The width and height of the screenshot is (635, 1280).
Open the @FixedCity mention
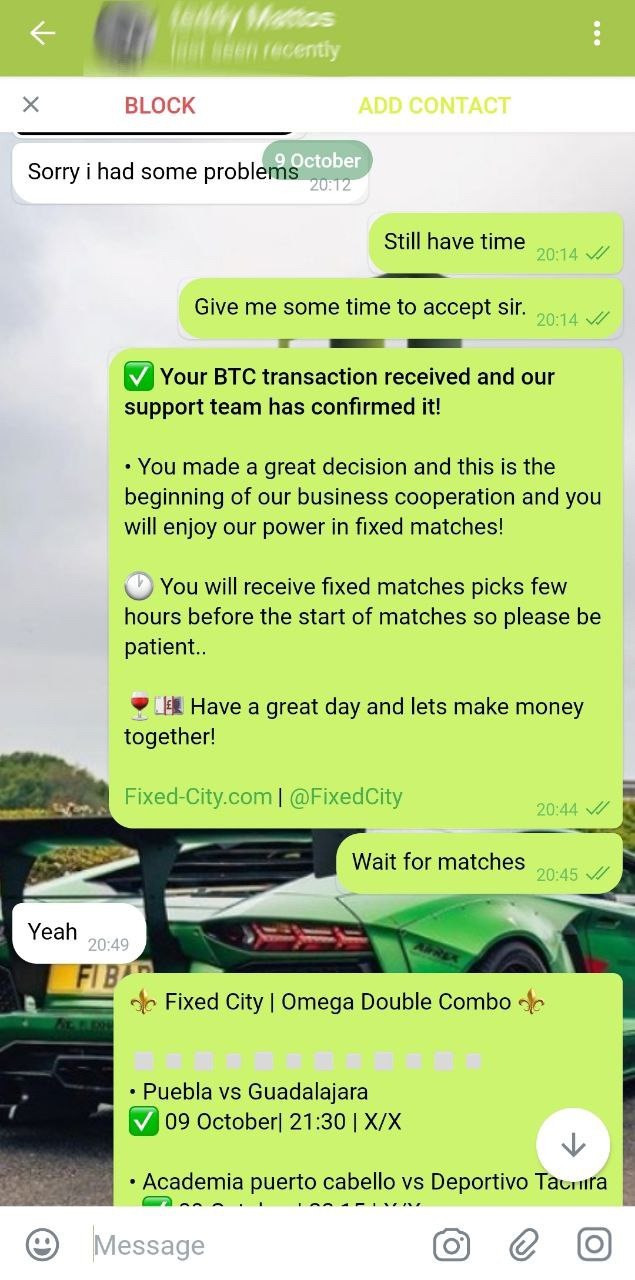[346, 797]
